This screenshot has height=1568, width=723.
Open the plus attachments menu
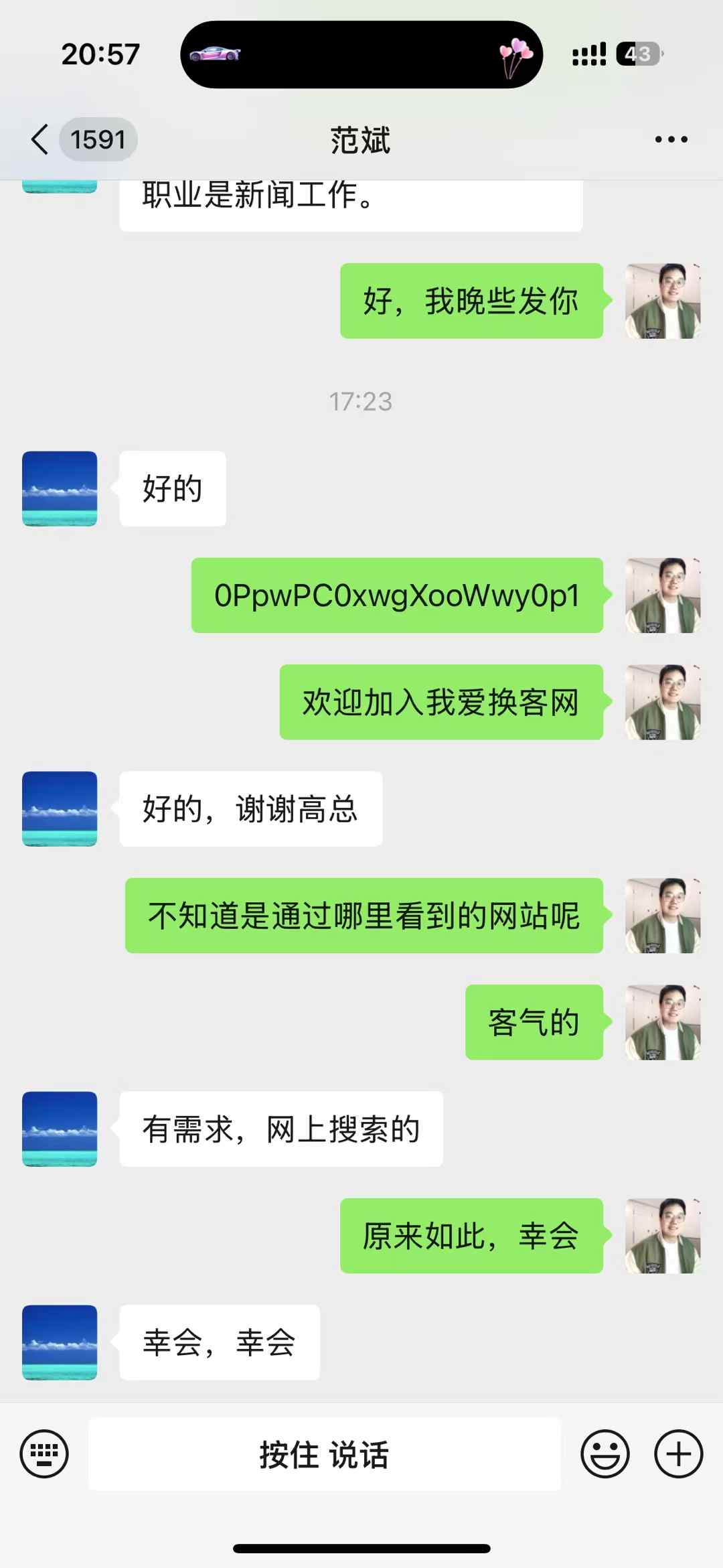[678, 1454]
